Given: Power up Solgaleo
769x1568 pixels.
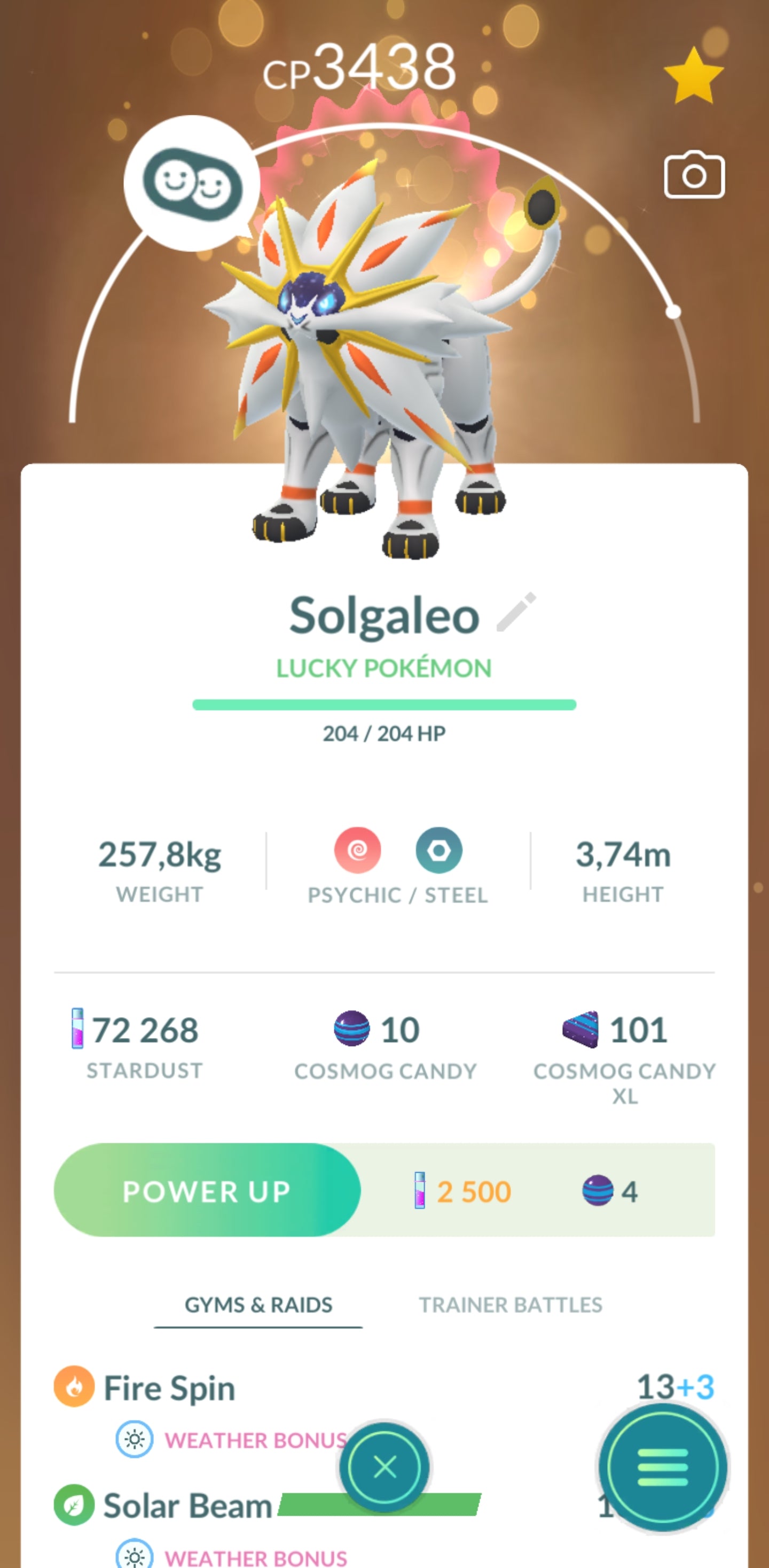Looking at the screenshot, I should click(x=207, y=1191).
